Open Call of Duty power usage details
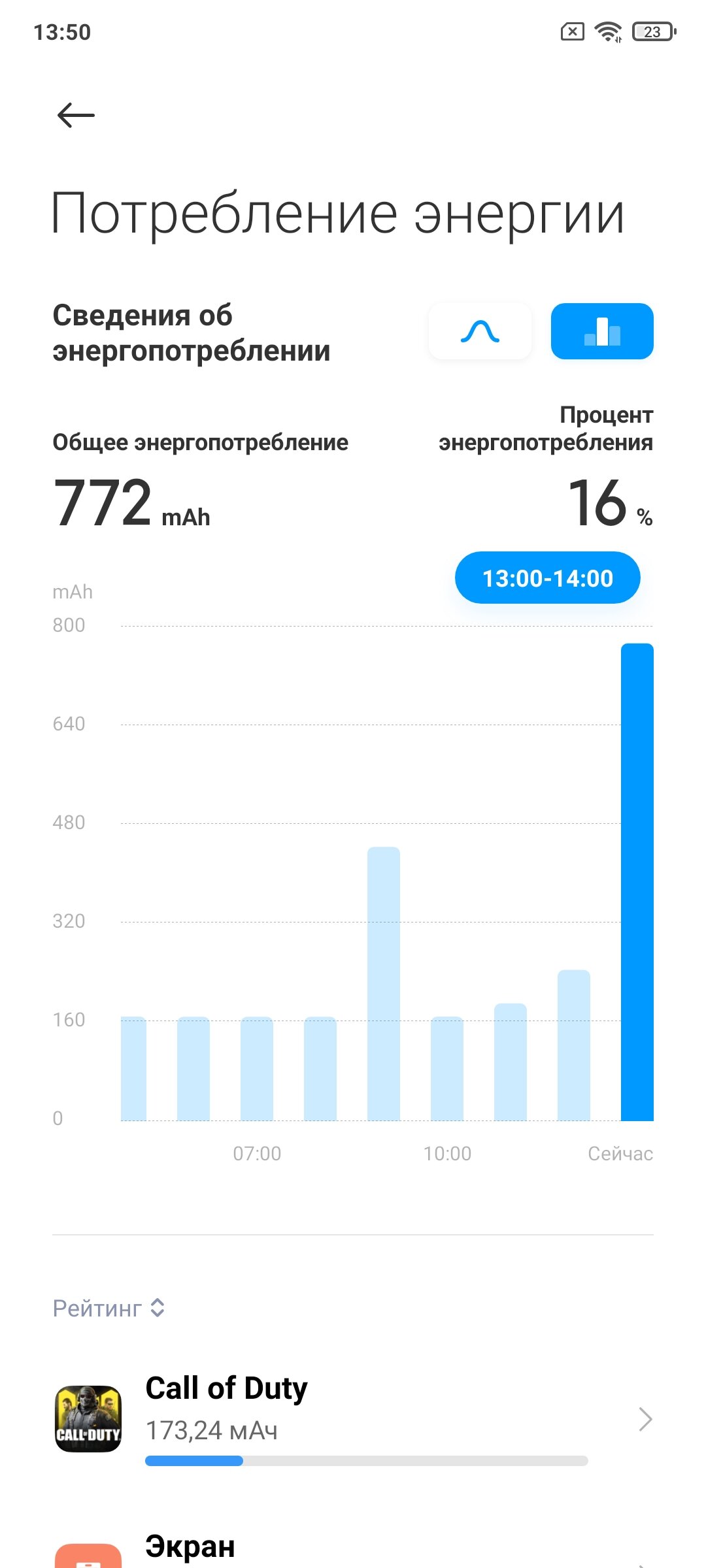The height and width of the screenshot is (1568, 706). point(353,1419)
